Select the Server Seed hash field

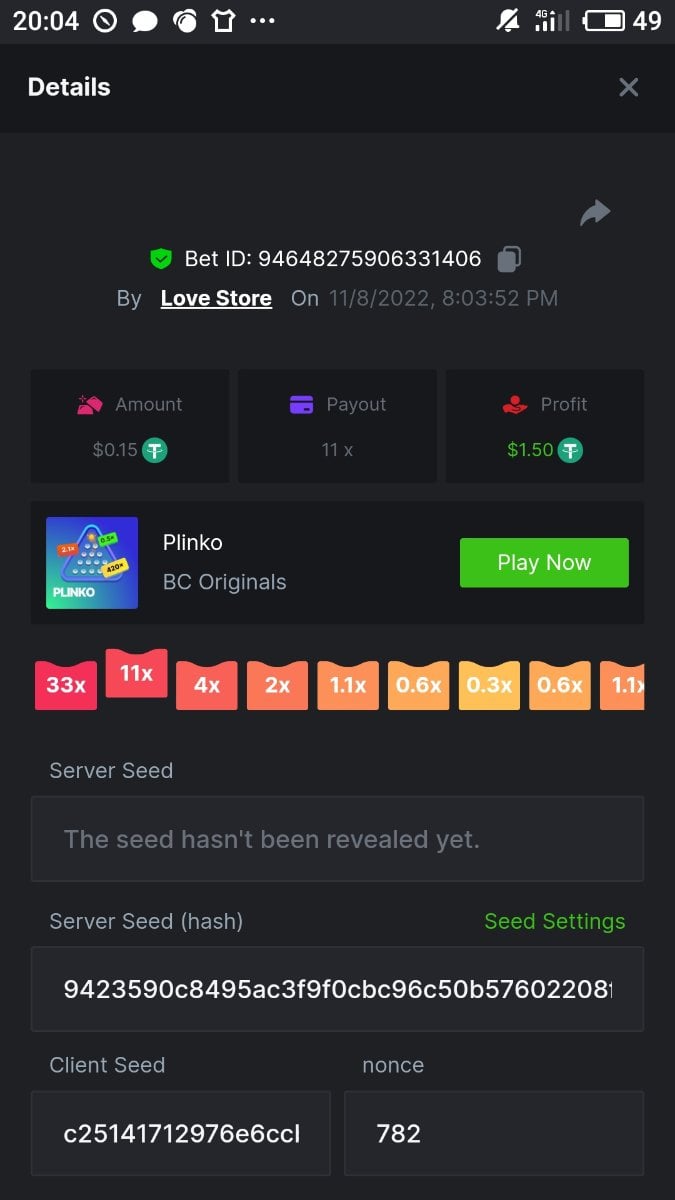coord(337,989)
